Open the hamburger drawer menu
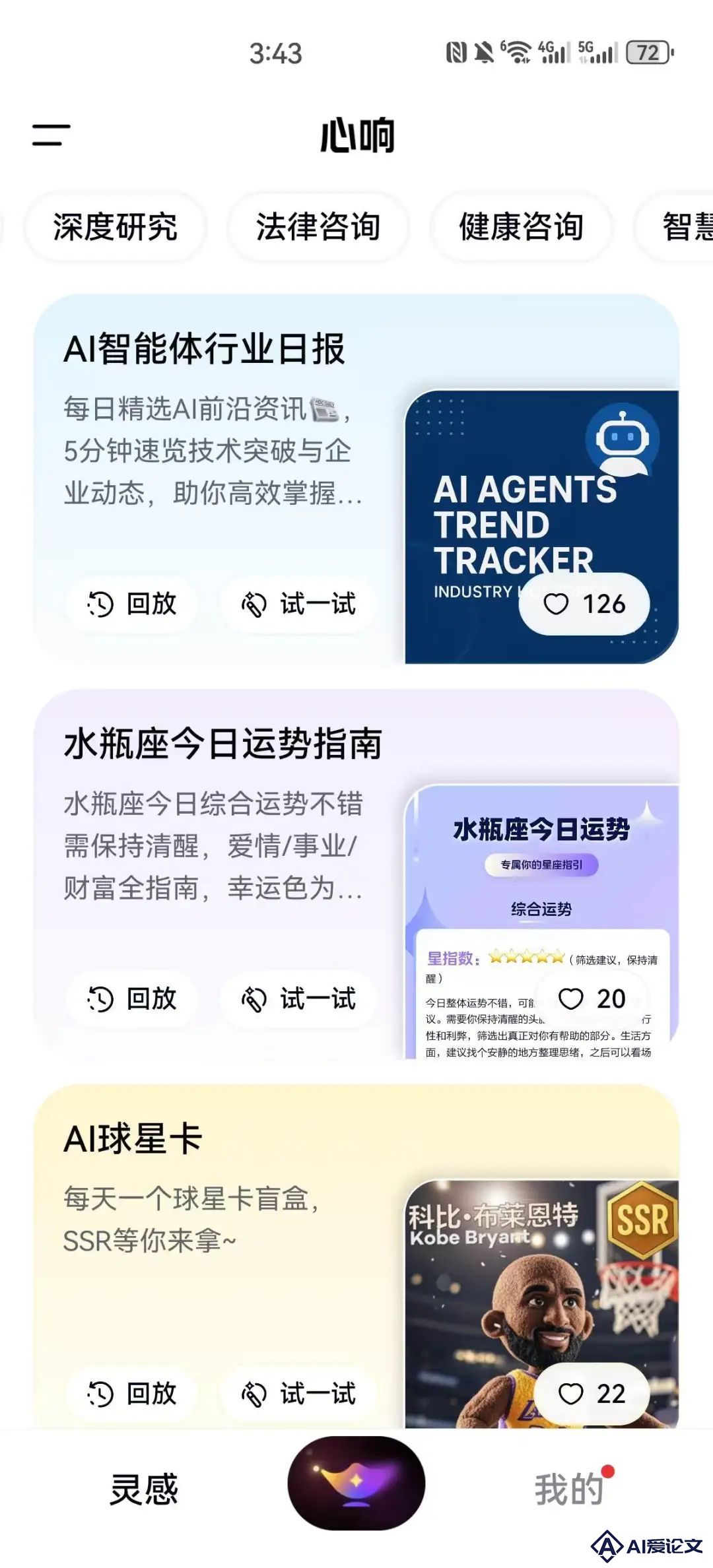Image resolution: width=713 pixels, height=1568 pixels. click(51, 135)
